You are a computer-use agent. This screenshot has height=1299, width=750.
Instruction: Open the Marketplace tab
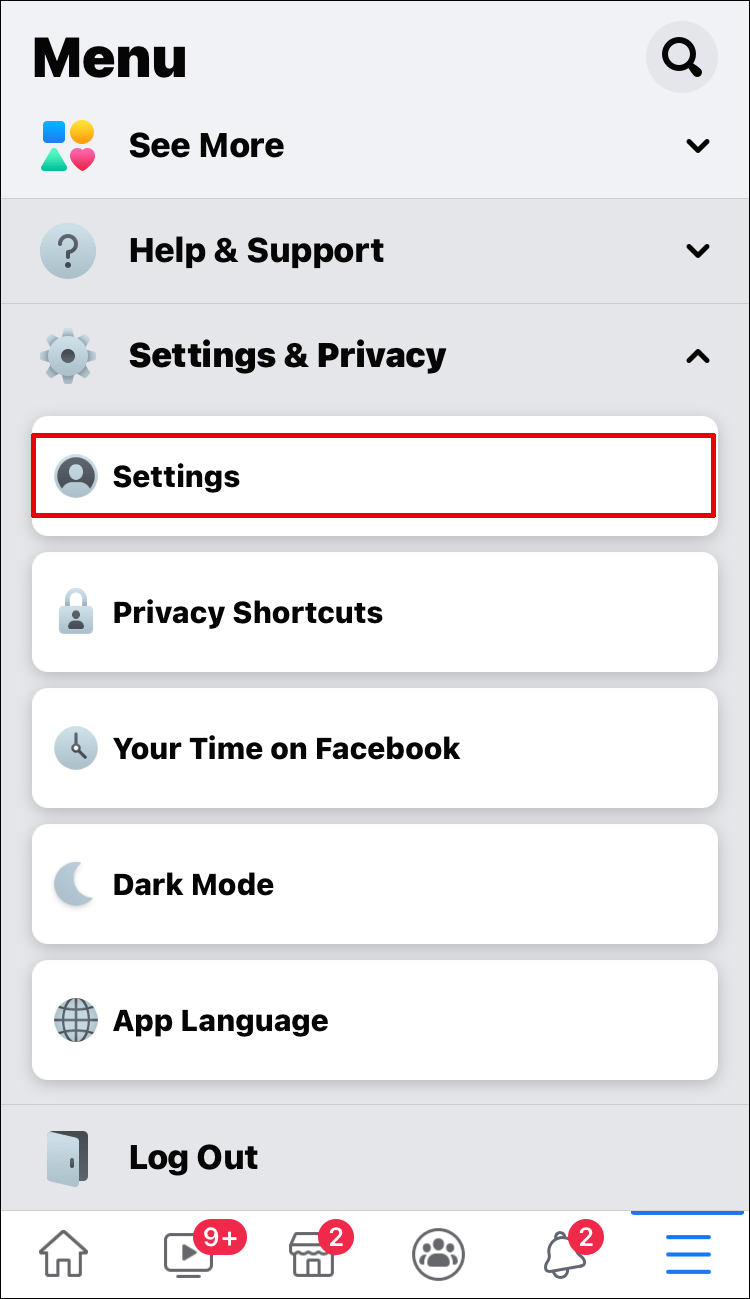pos(314,1253)
